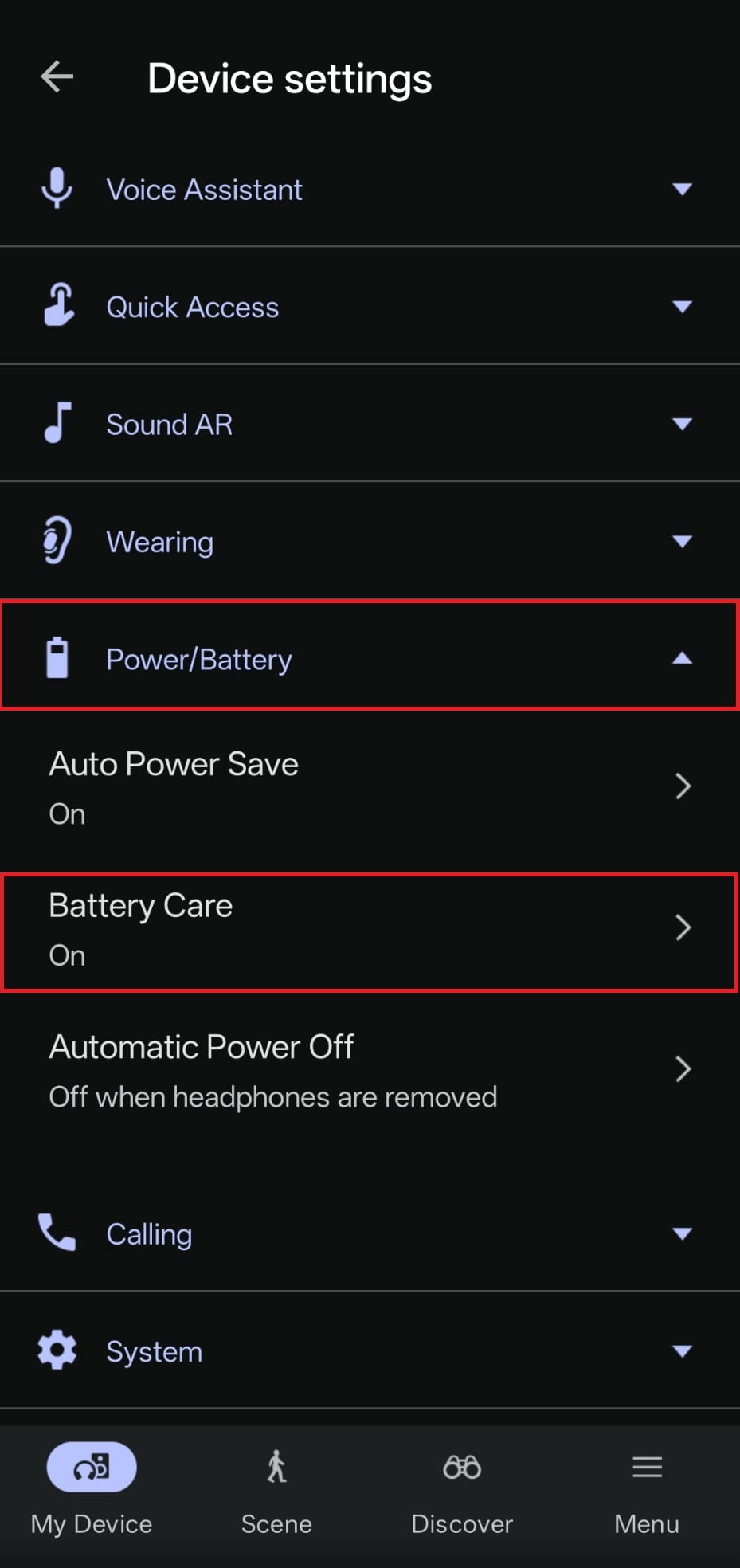This screenshot has height=1568, width=740.
Task: Open the Menu tab
Action: coord(647,1488)
